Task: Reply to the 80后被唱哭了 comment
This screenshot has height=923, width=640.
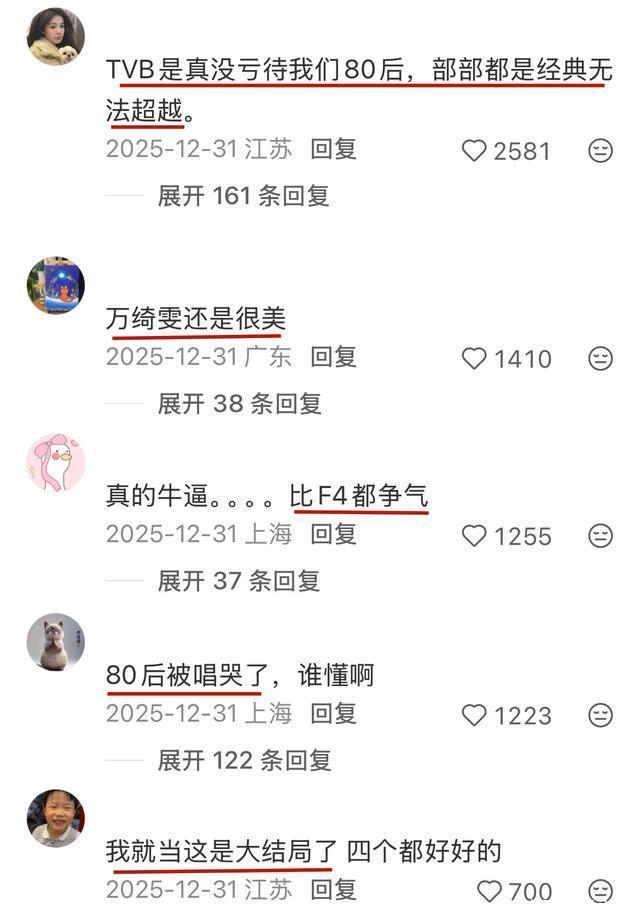Action: click(333, 713)
